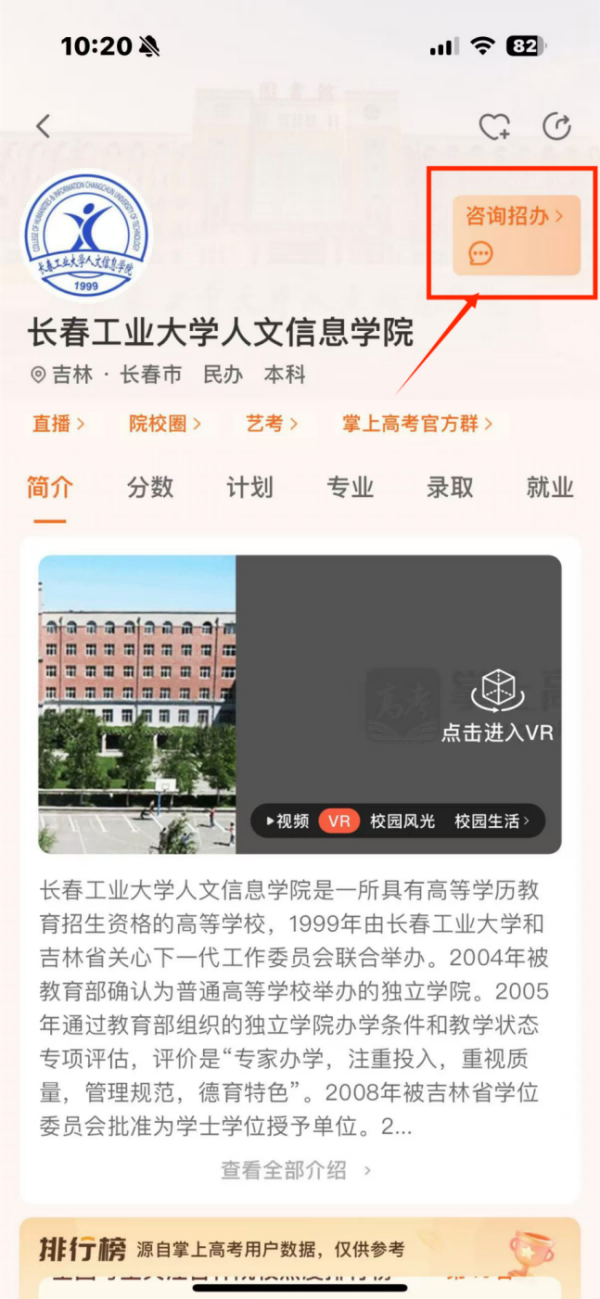The width and height of the screenshot is (600, 1299).
Task: Switch to the 录取 tab
Action: tap(450, 488)
